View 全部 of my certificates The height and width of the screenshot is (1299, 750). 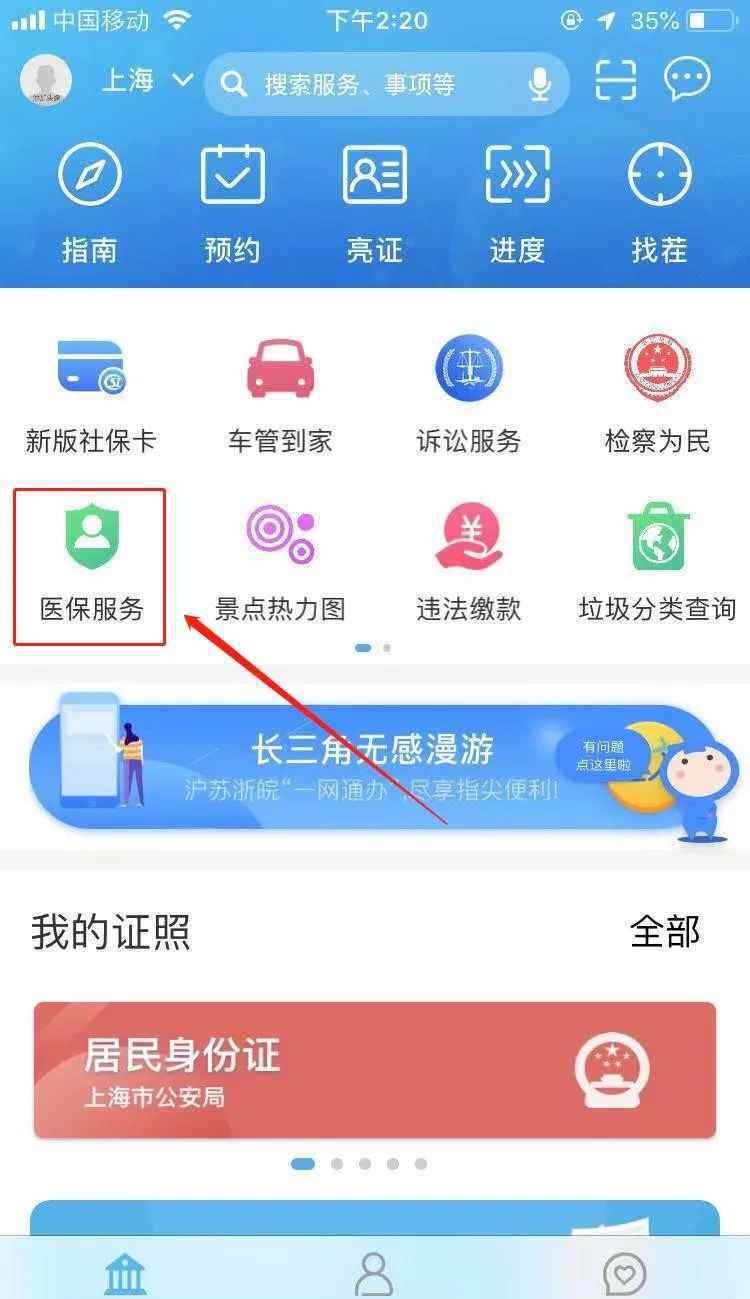(665, 931)
